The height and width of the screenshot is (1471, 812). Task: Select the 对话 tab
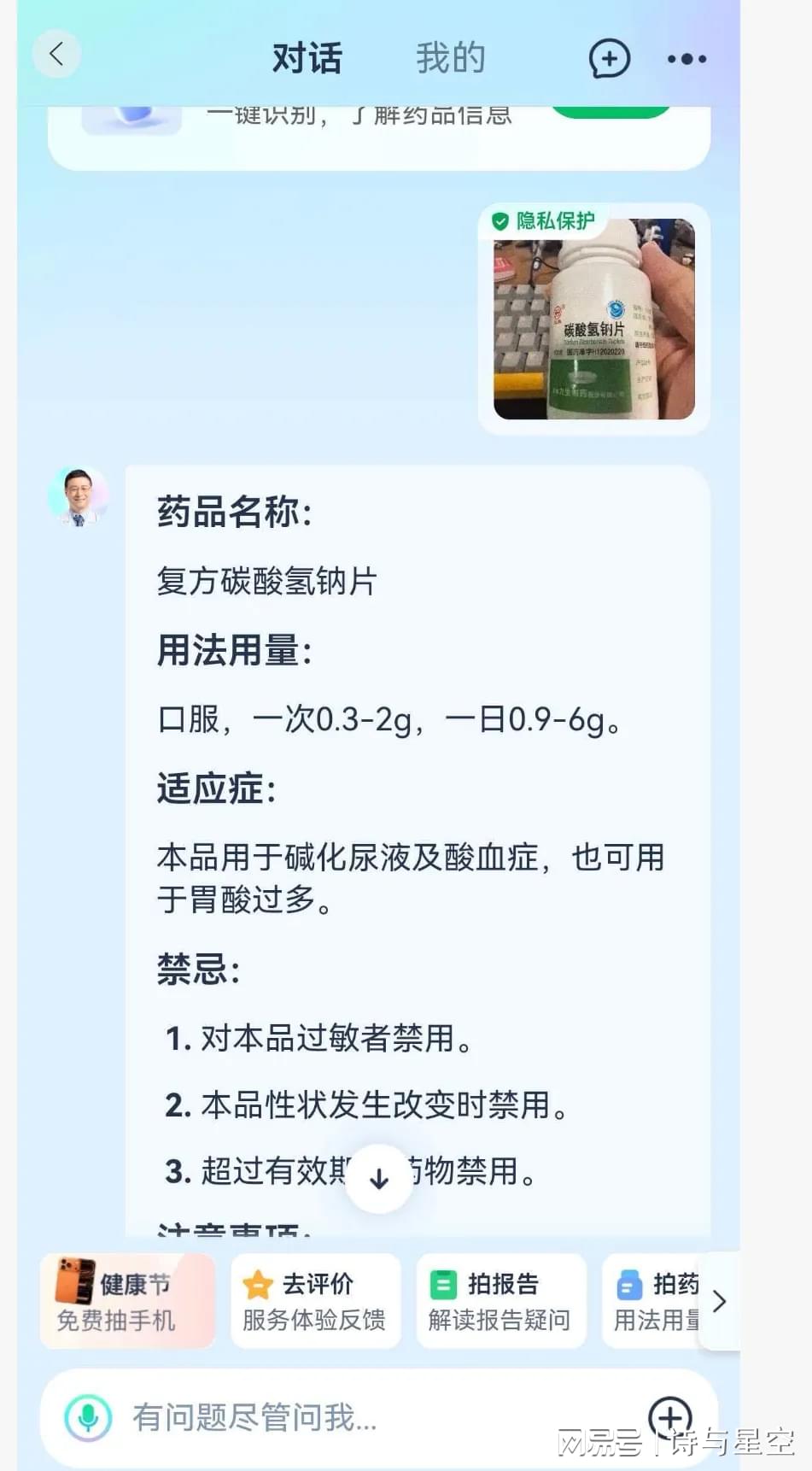[x=307, y=58]
